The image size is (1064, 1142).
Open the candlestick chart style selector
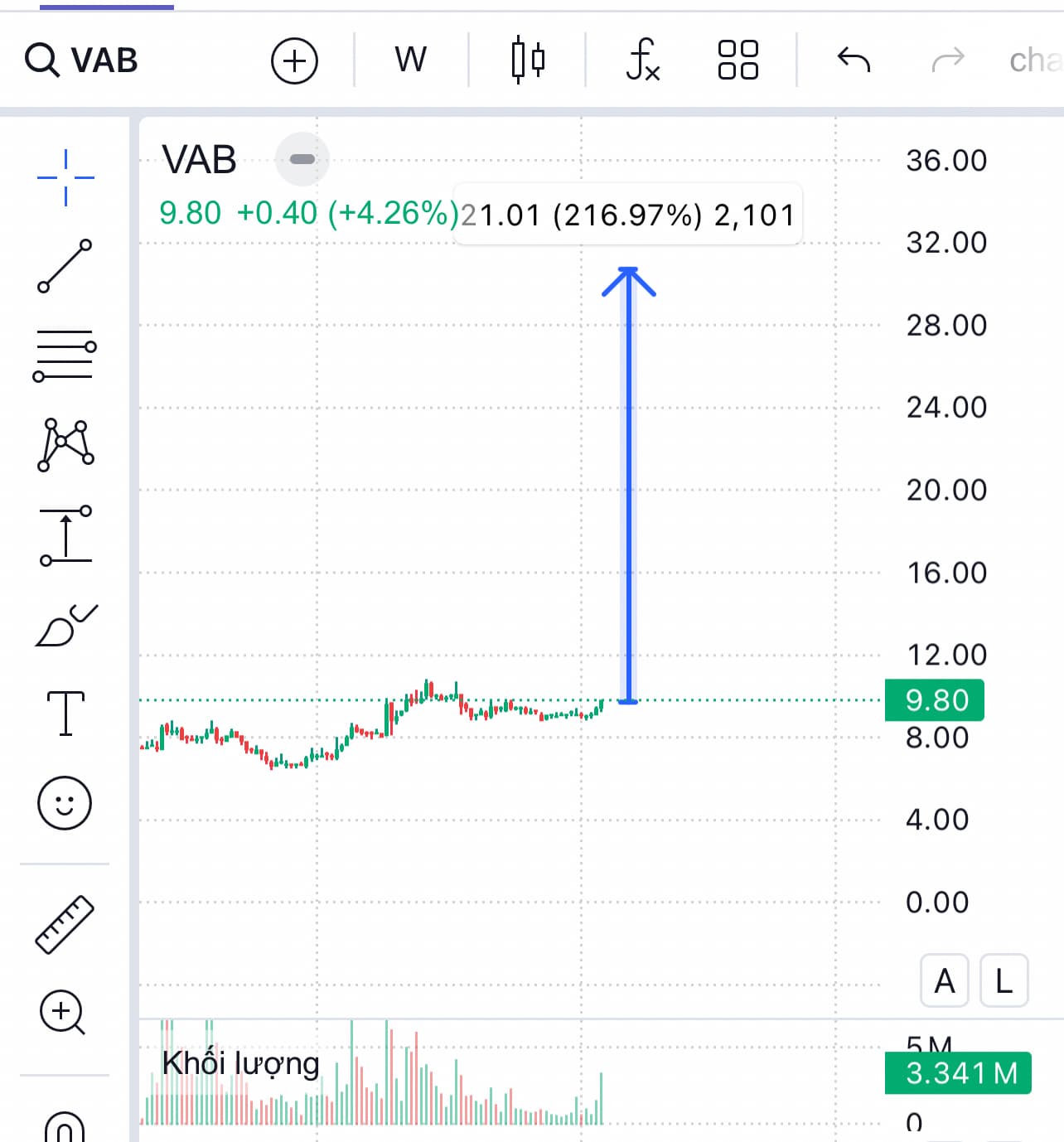click(x=527, y=60)
